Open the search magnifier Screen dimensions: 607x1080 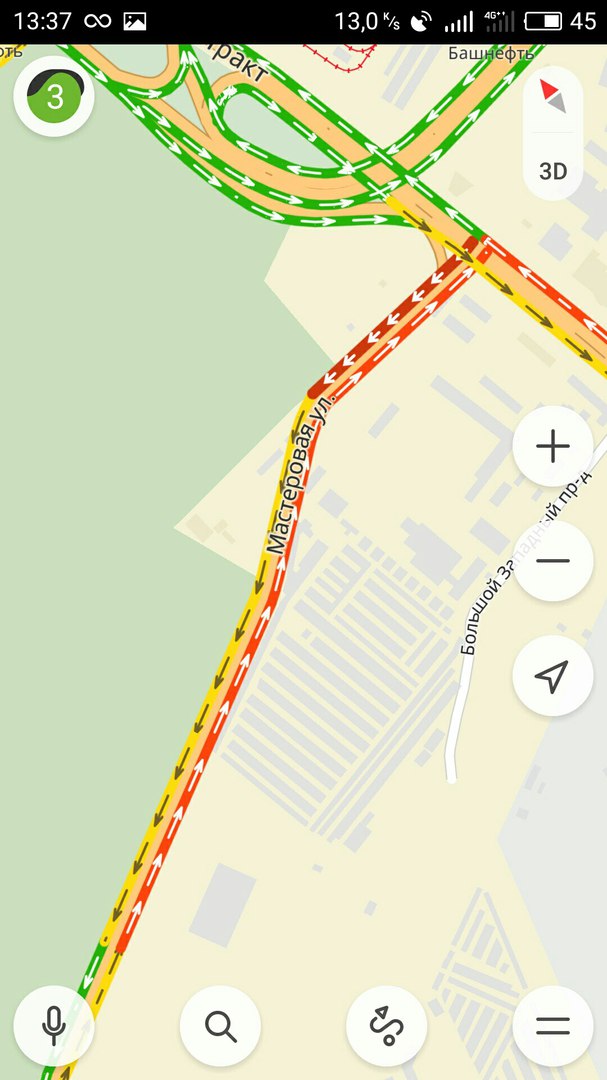(220, 1025)
